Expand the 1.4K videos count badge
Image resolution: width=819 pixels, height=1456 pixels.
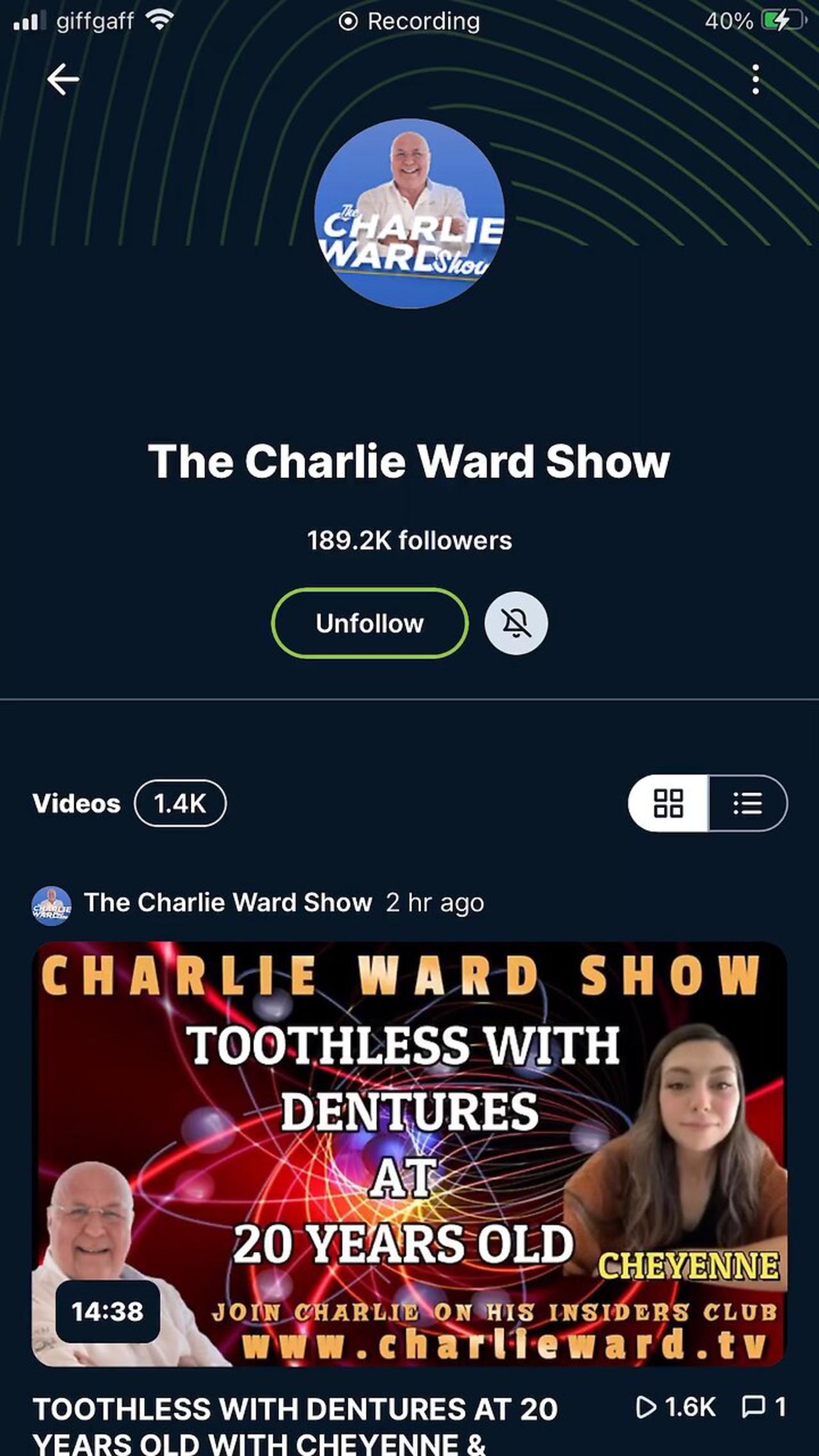[x=180, y=804]
